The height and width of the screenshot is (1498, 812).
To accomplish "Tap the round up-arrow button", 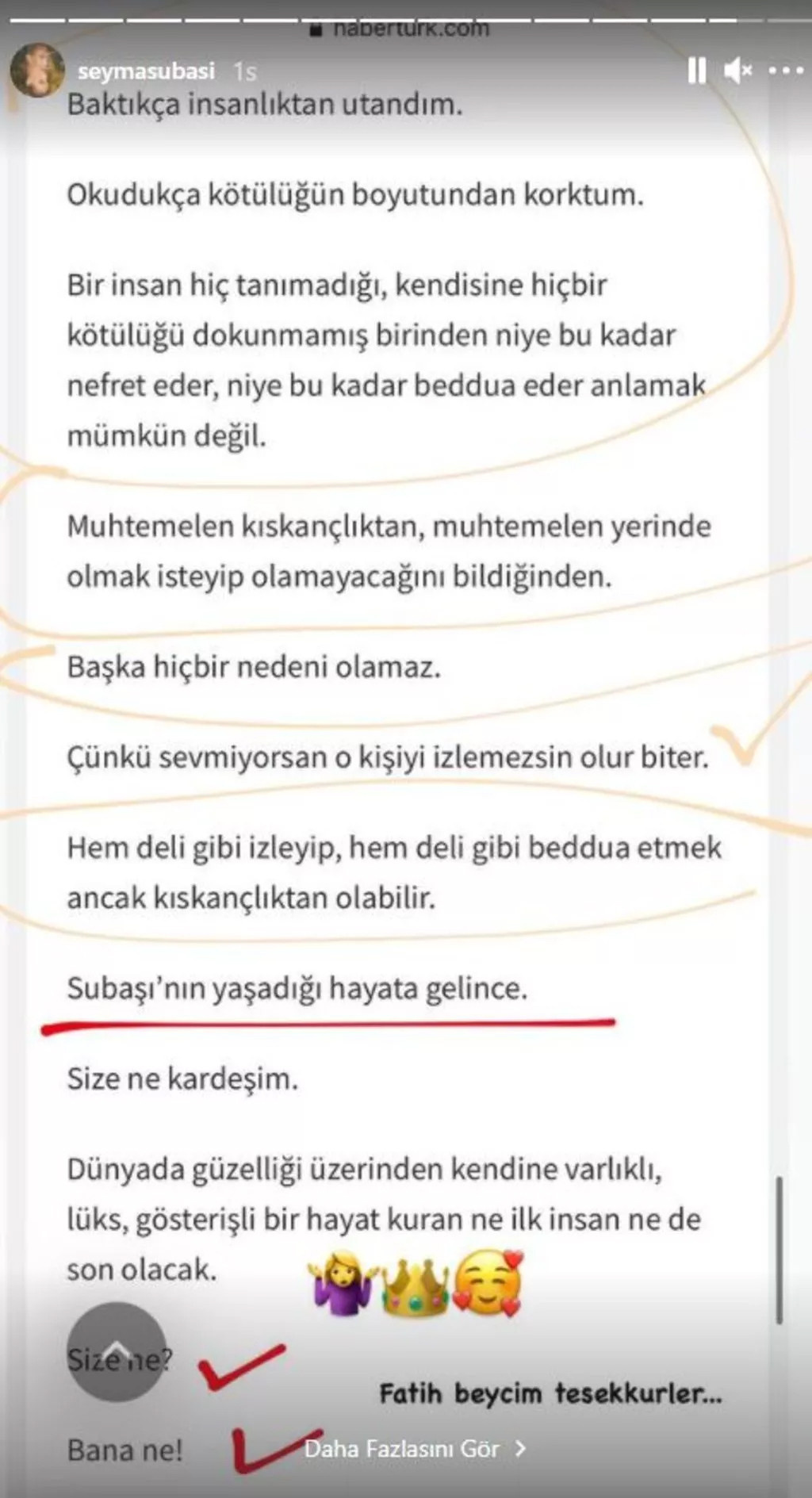I will [x=117, y=1351].
